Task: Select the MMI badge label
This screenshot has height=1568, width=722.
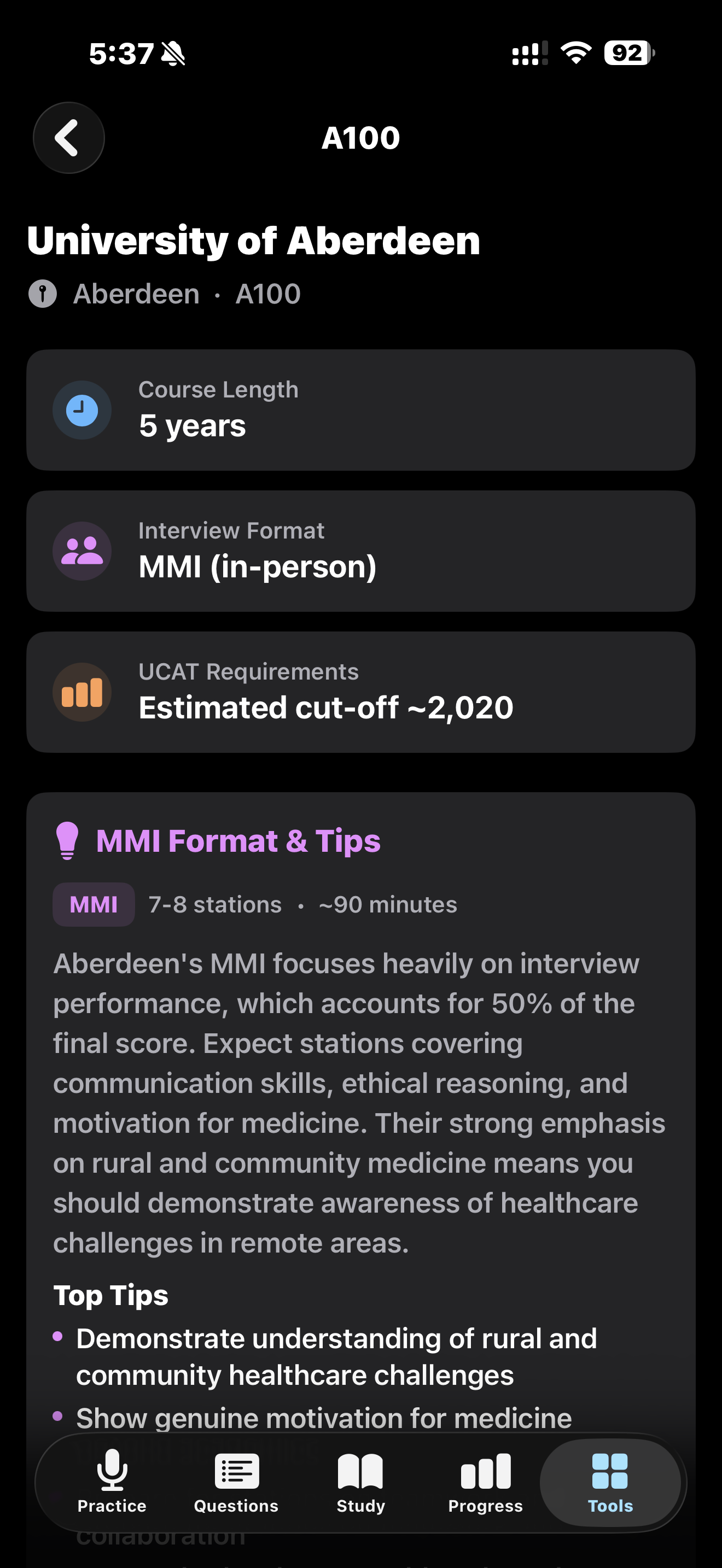Action: point(93,904)
